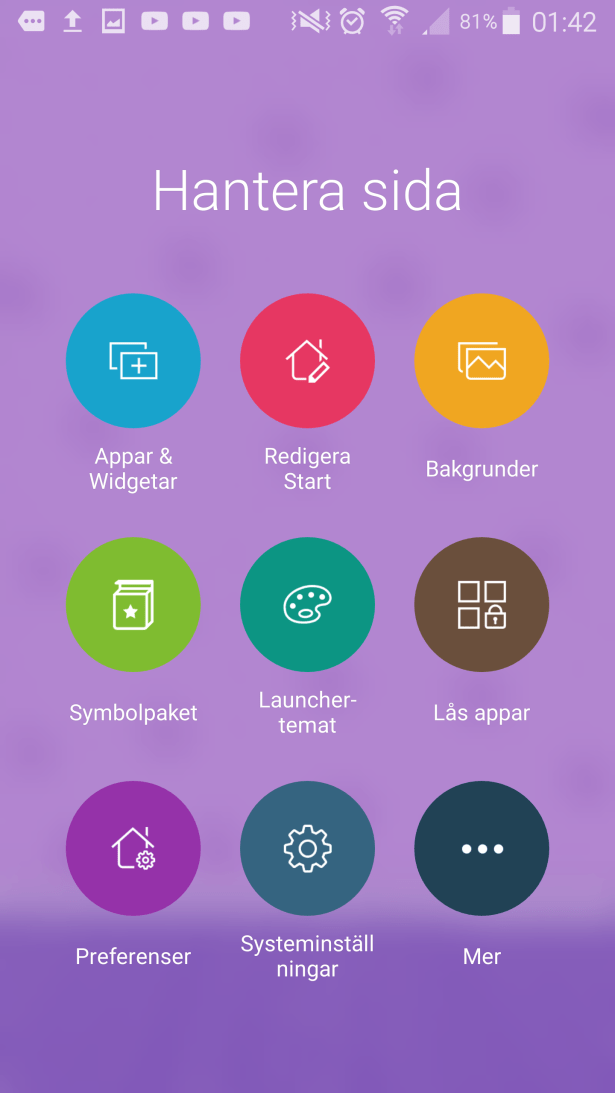
Task: Open Preferenser launcher settings
Action: [x=133, y=848]
